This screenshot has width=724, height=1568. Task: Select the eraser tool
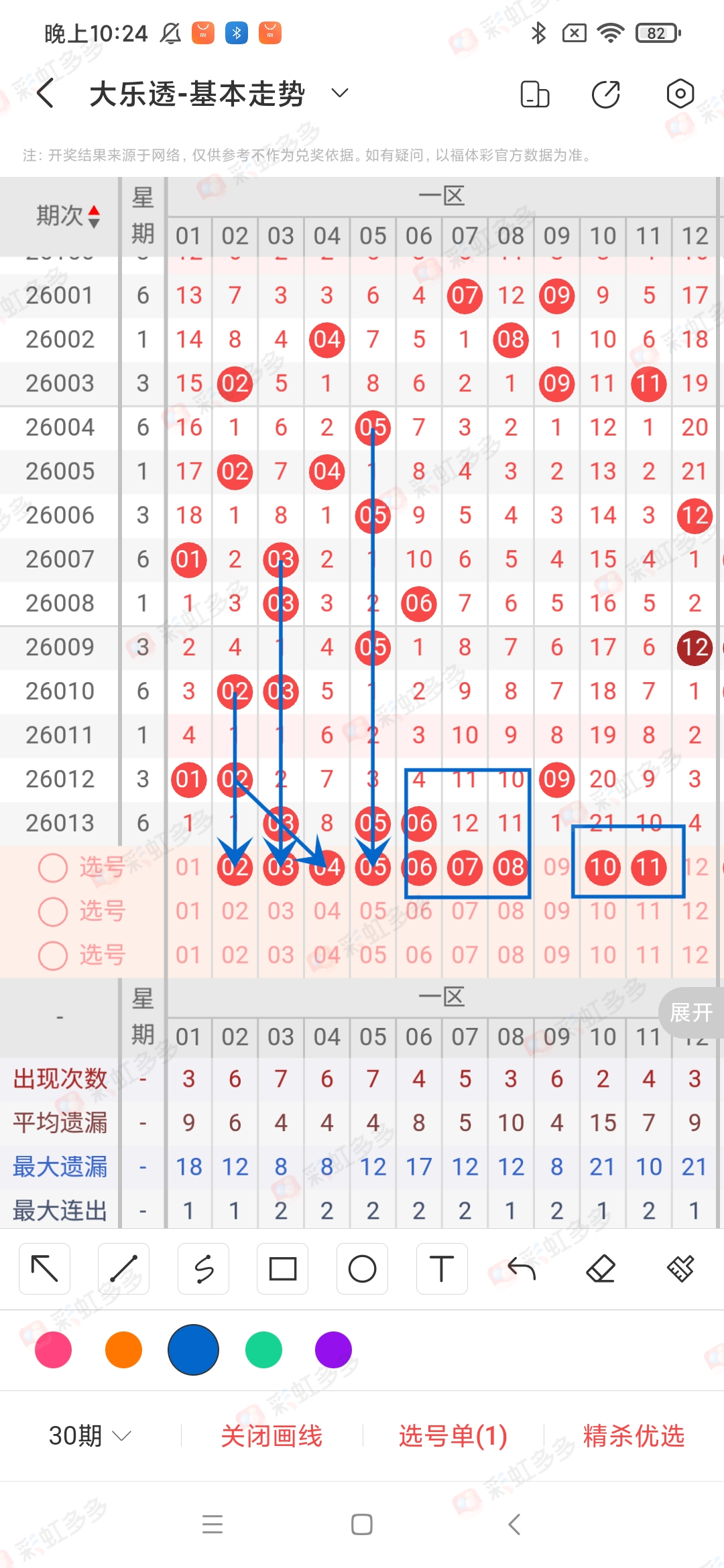(601, 1268)
